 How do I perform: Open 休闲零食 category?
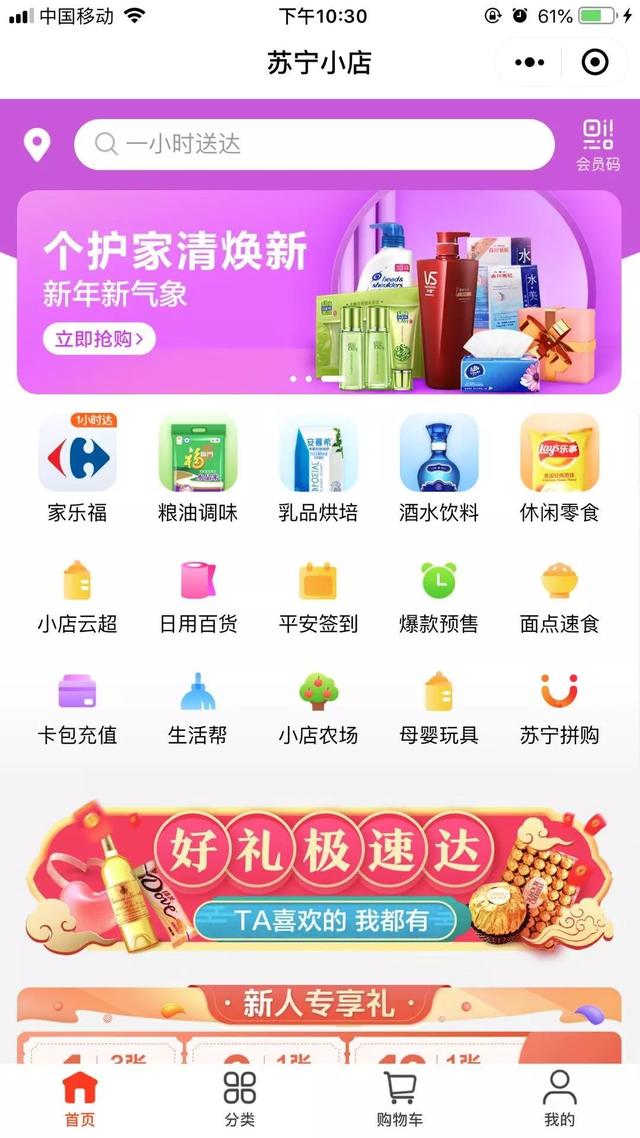[559, 468]
